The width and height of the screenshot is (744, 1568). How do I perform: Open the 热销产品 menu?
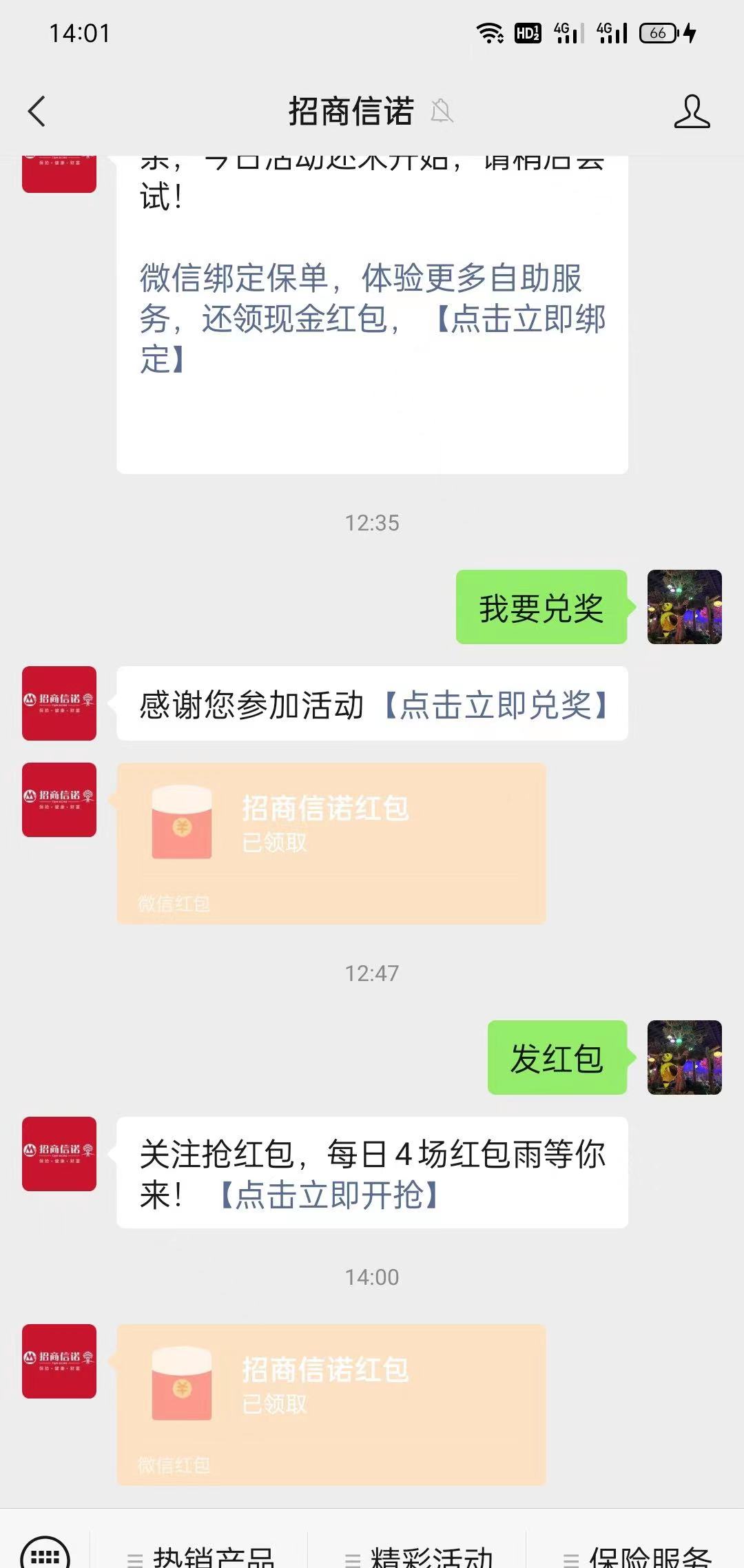tap(200, 1556)
